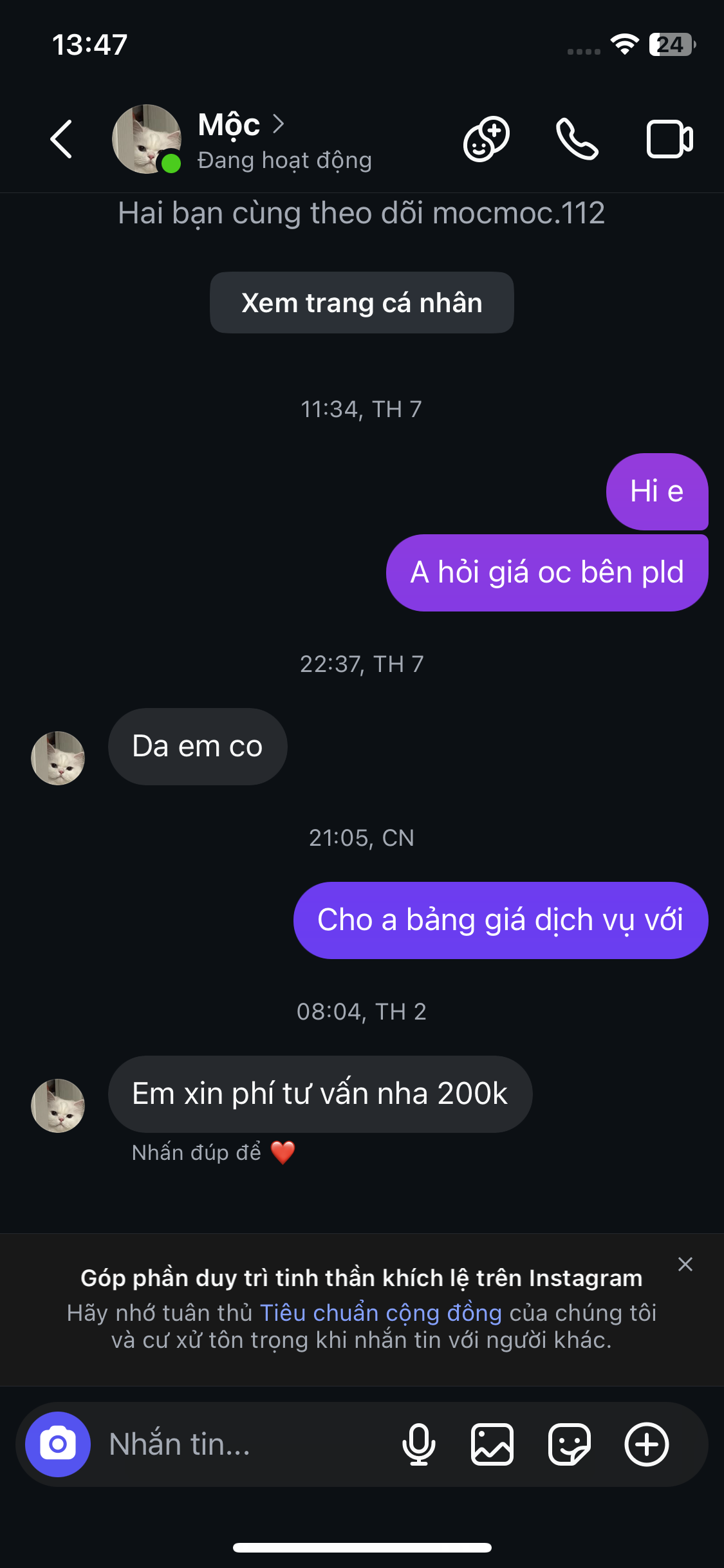
Task: Tap Mộc's avatar beside the 200k message
Action: pos(58,1106)
